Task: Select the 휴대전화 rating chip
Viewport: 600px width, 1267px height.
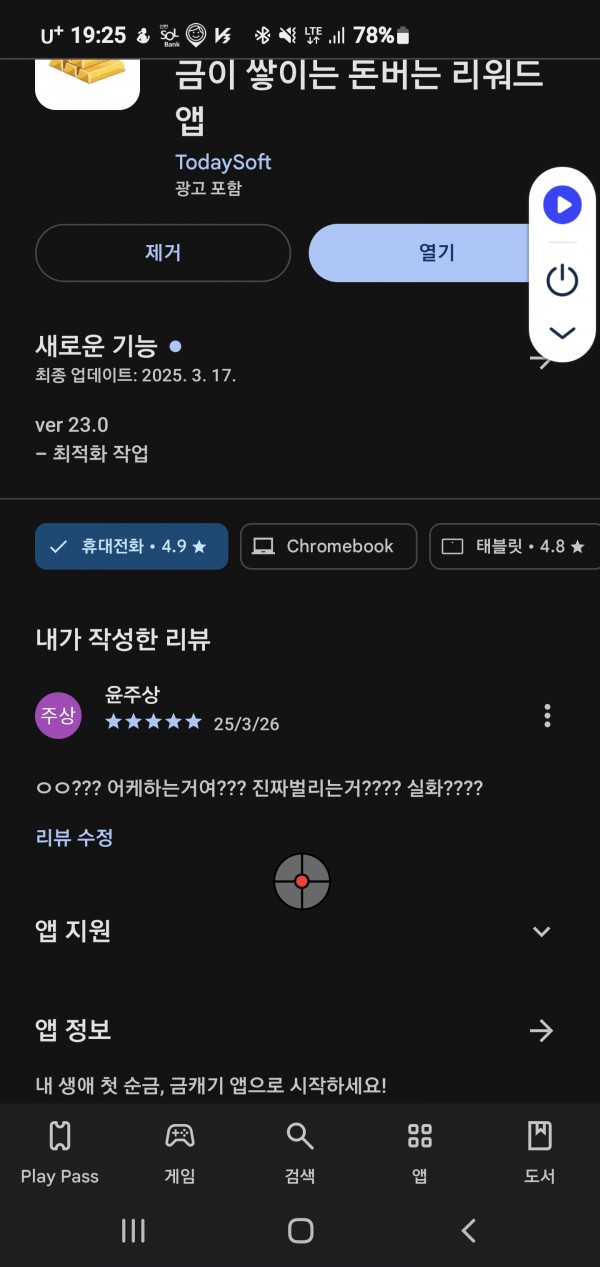Action: click(x=131, y=546)
